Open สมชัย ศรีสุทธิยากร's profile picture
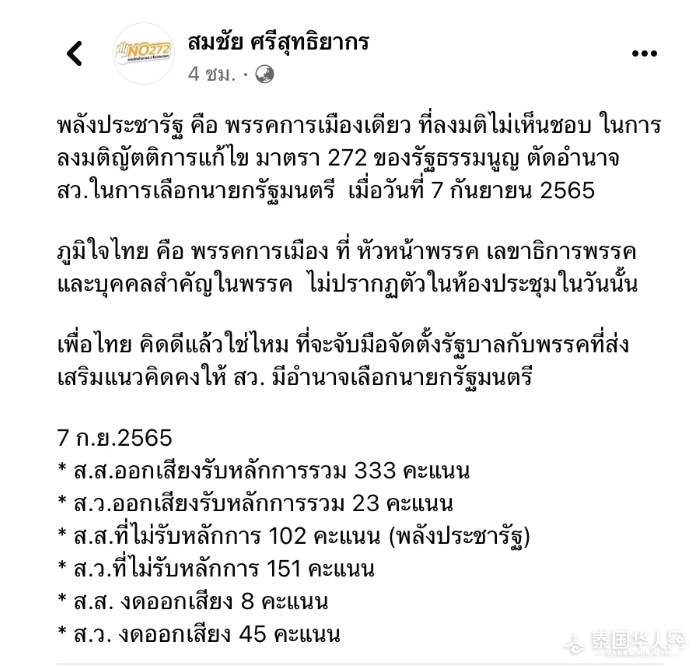 coord(140,52)
